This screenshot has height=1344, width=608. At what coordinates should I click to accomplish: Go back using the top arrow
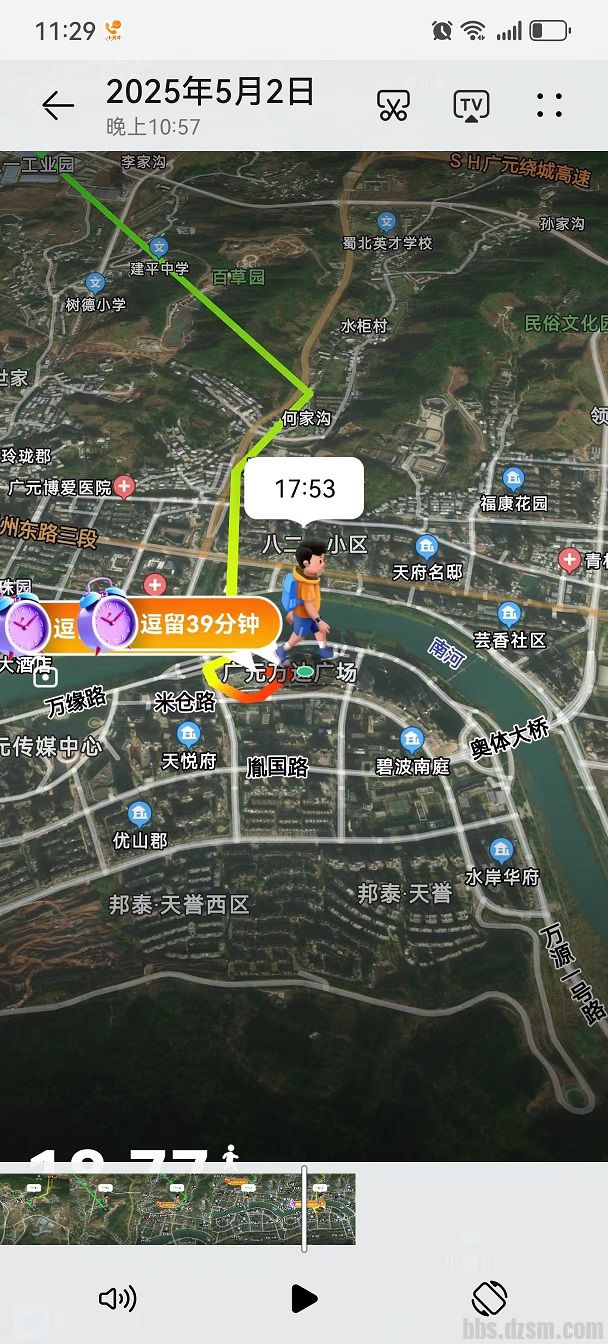pyautogui.click(x=58, y=106)
